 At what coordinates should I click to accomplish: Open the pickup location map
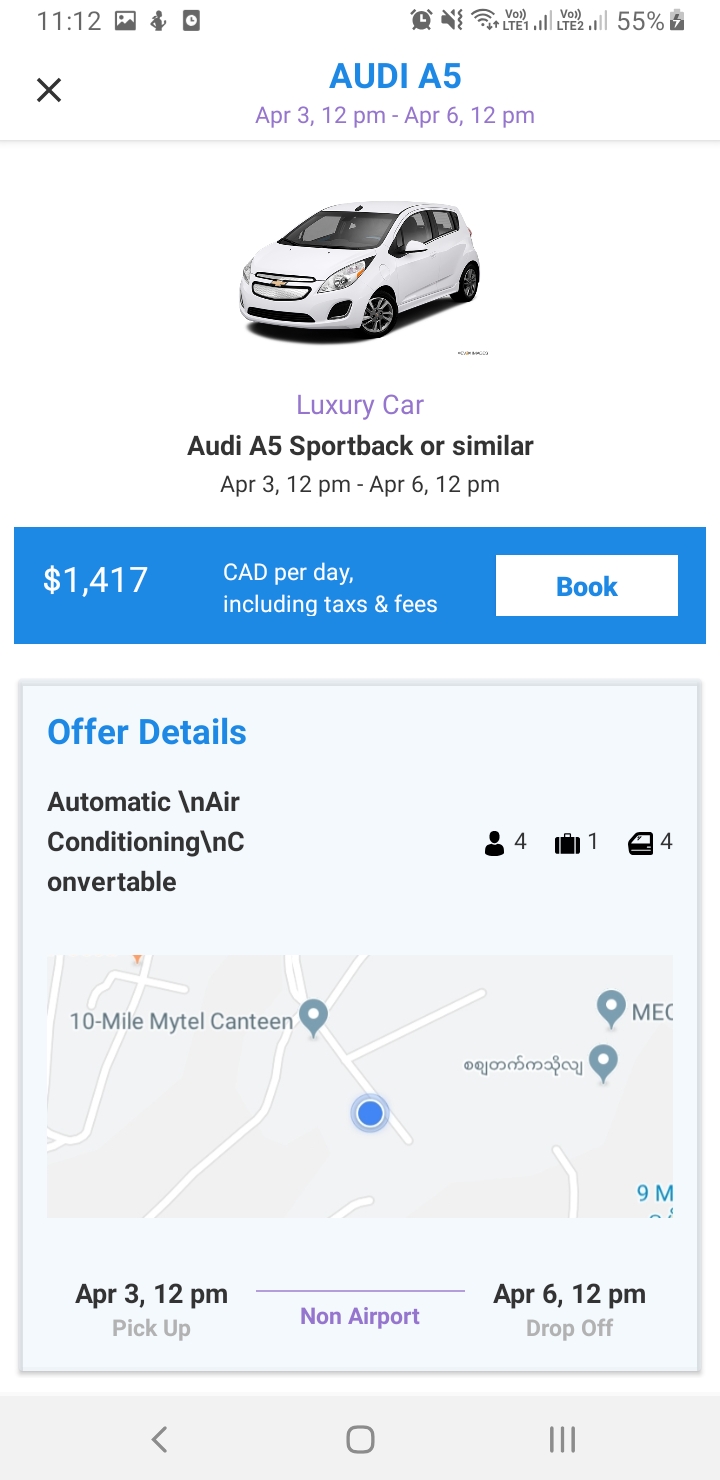point(360,1086)
